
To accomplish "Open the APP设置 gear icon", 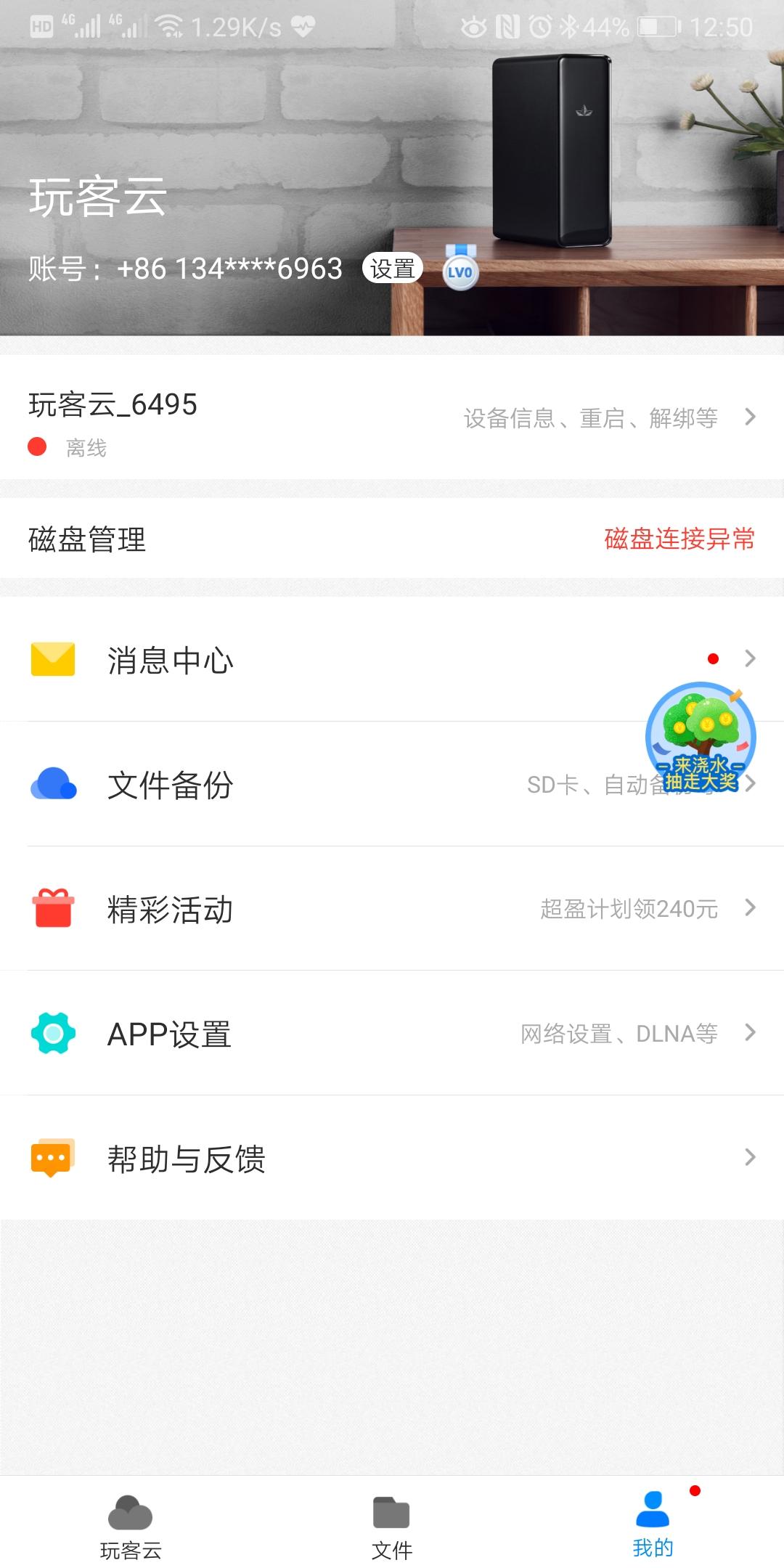I will tap(52, 1034).
